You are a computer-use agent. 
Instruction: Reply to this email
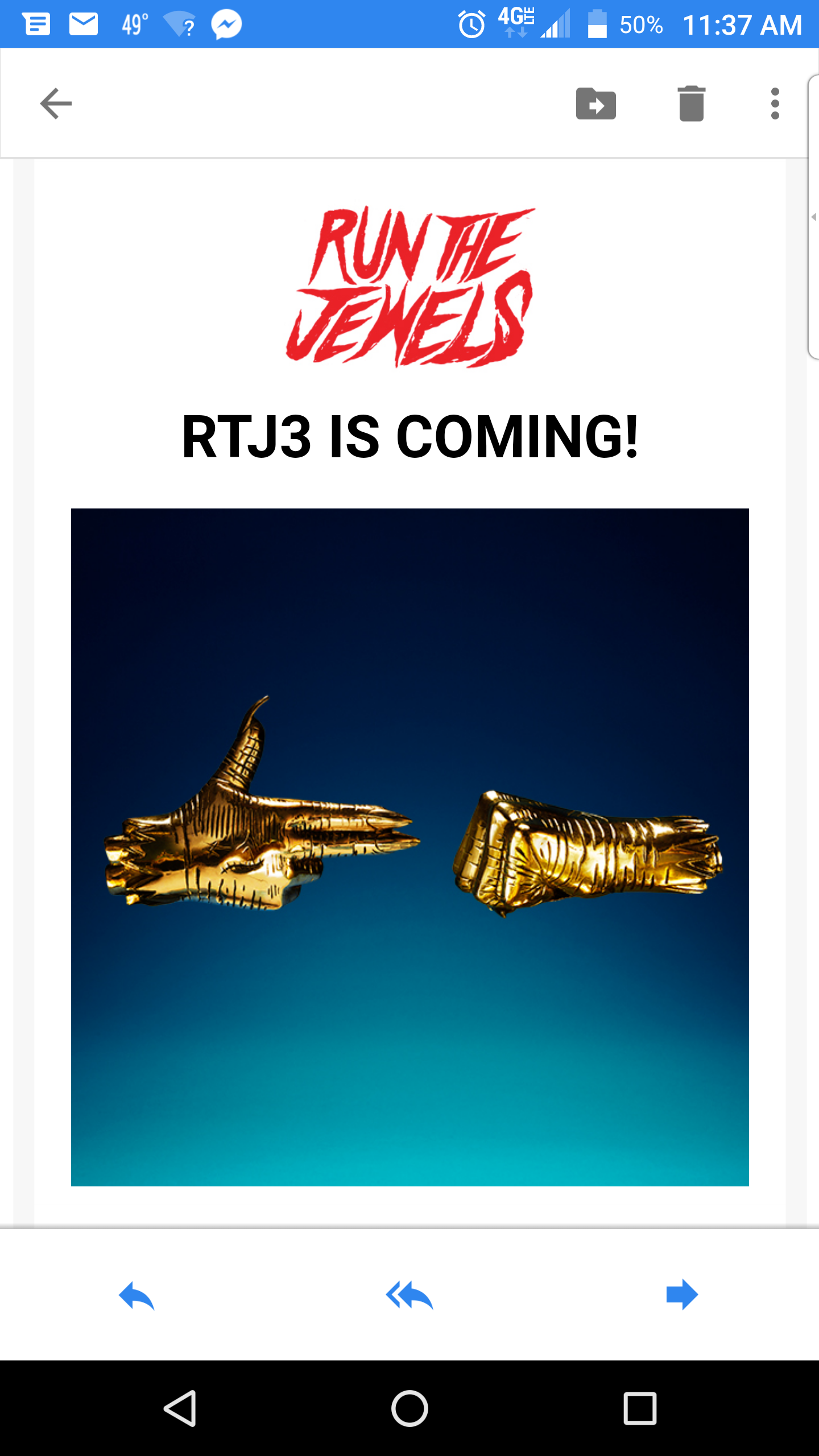136,1296
